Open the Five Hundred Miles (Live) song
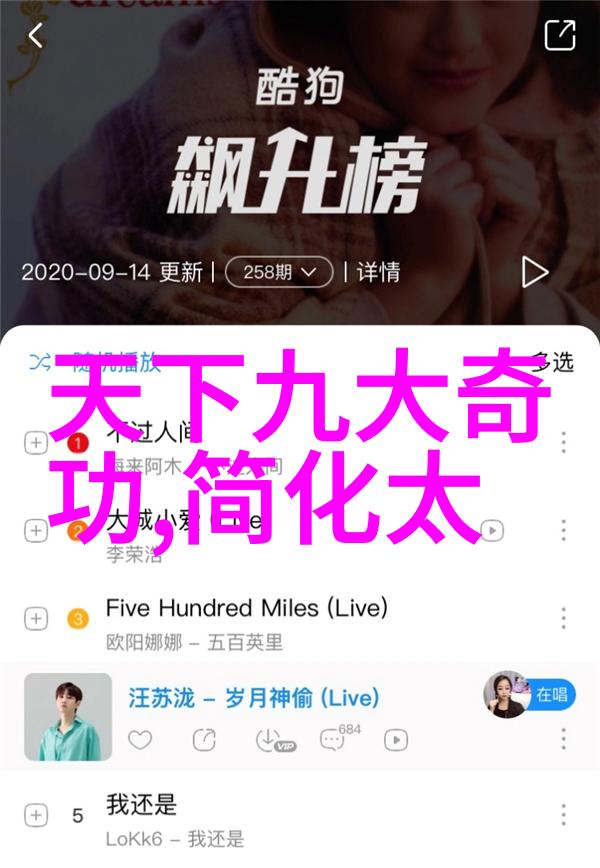 coord(247,607)
